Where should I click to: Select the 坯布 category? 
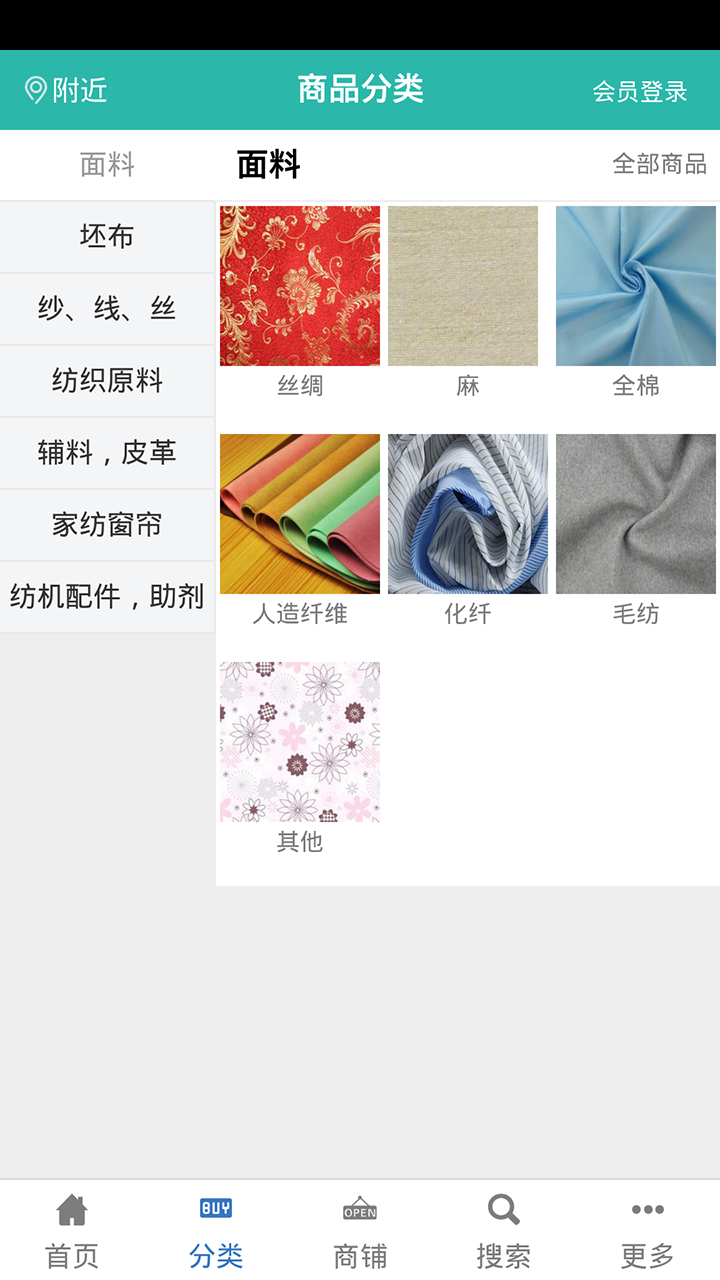click(x=107, y=237)
